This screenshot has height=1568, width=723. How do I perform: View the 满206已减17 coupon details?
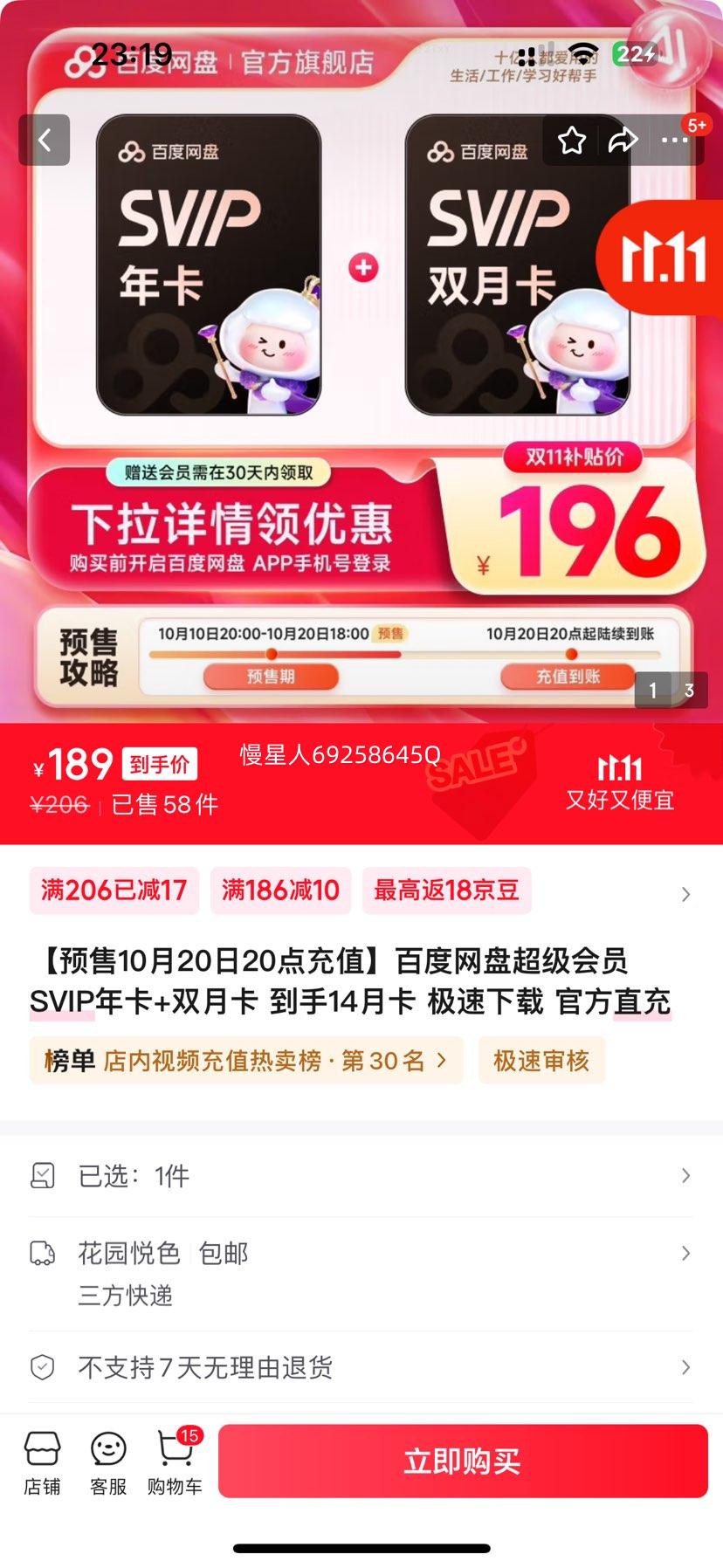pos(114,891)
